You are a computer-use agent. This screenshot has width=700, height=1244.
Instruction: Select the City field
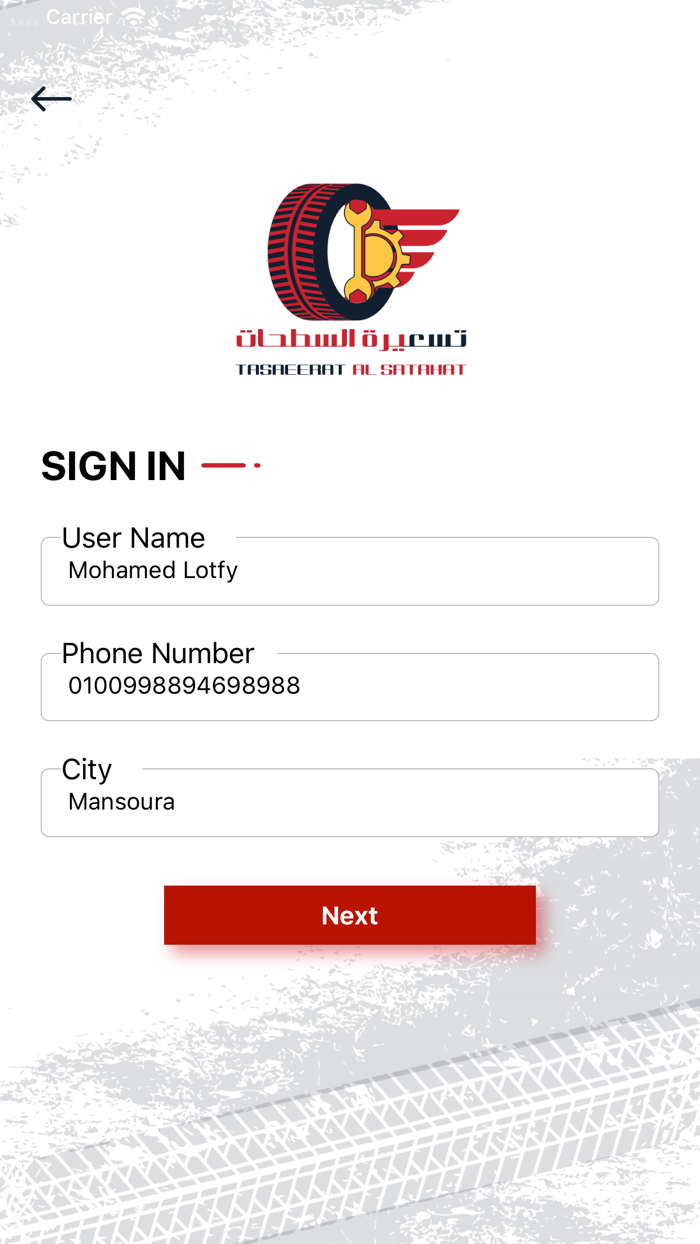coord(349,802)
